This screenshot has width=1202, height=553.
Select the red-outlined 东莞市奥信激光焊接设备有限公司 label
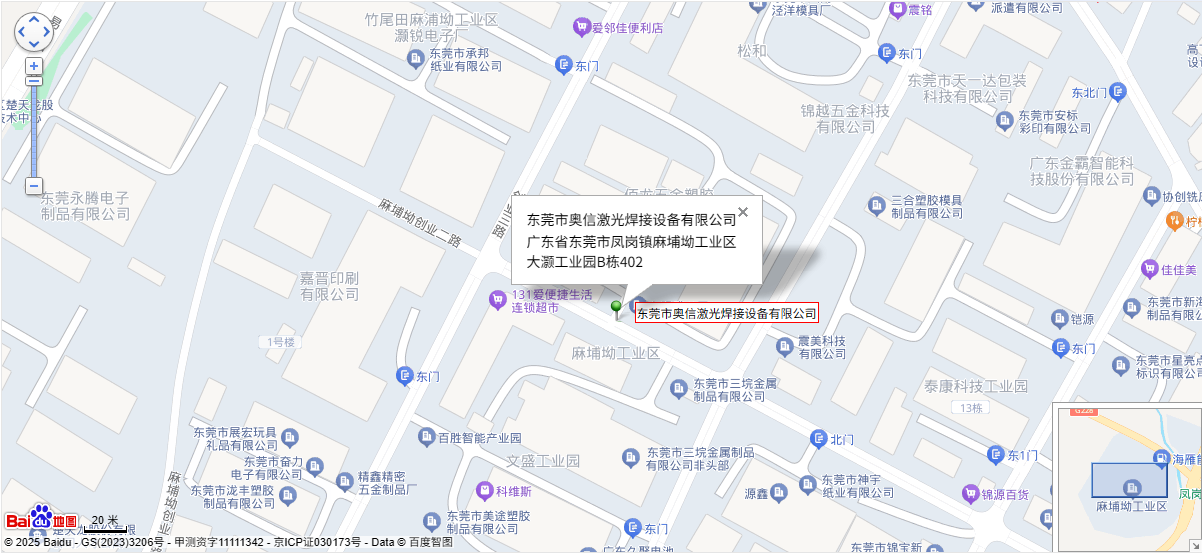point(727,313)
